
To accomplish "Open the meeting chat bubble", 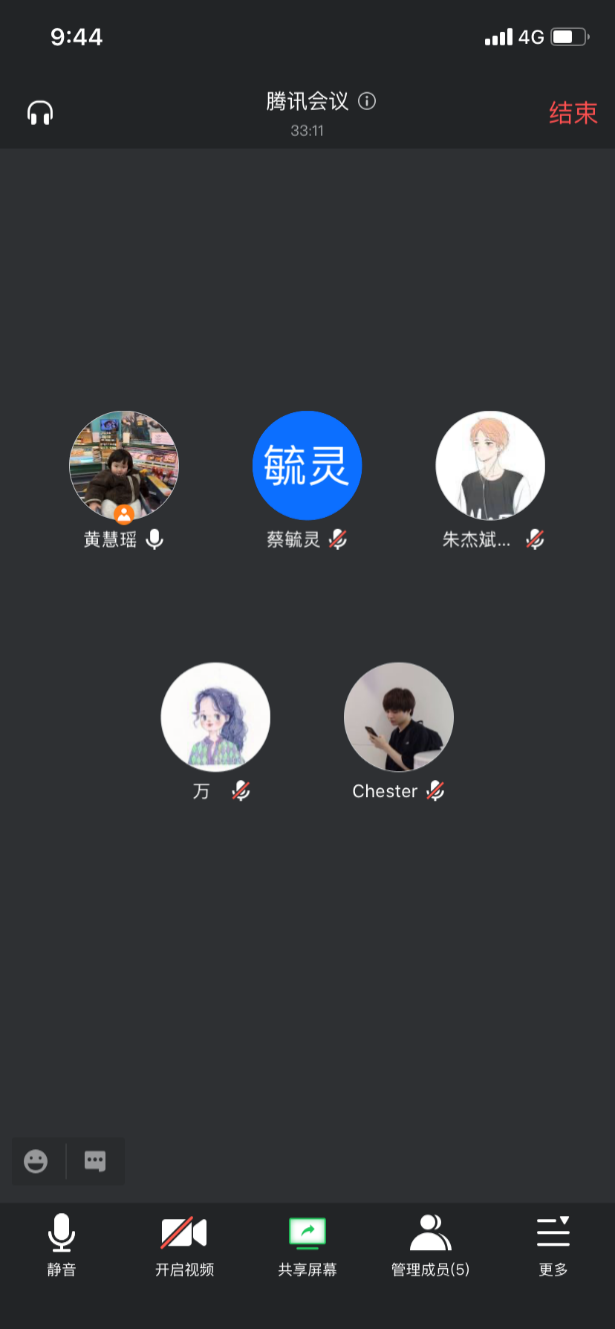I will (x=95, y=1161).
